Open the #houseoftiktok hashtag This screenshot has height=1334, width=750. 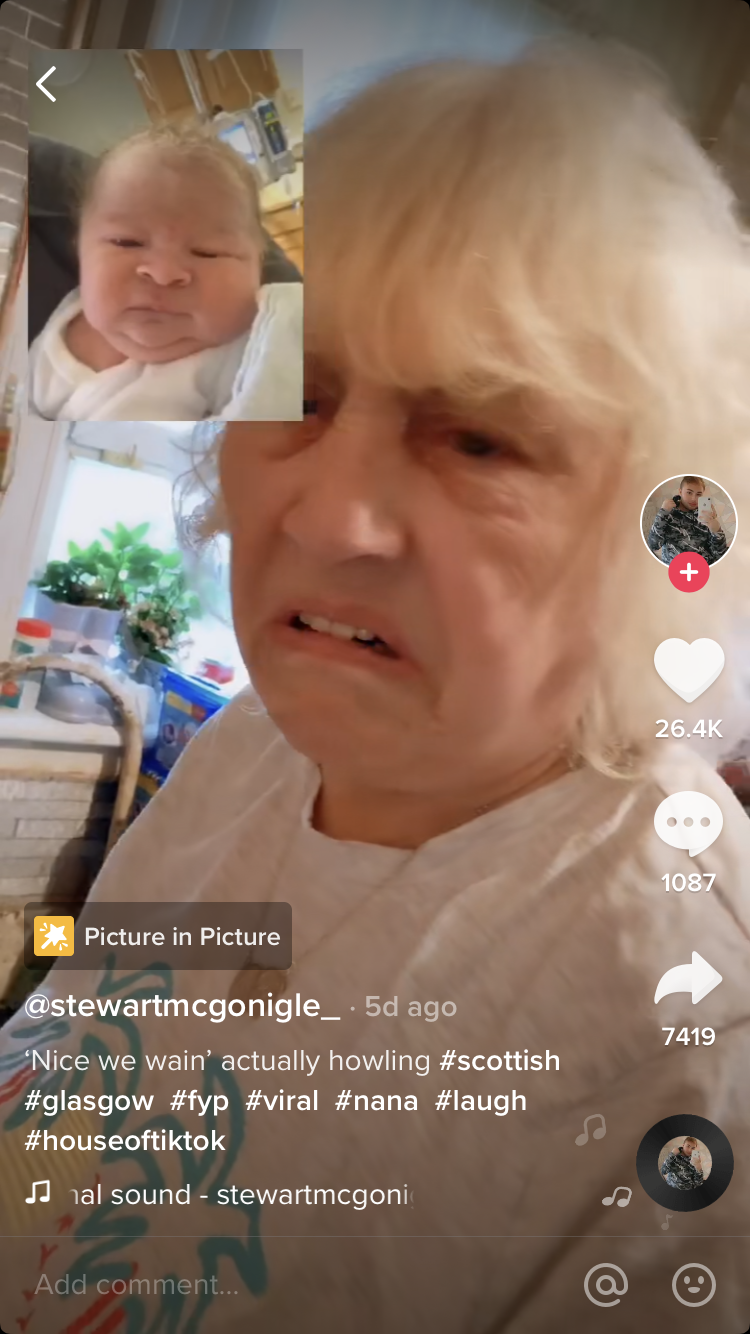[x=125, y=1141]
